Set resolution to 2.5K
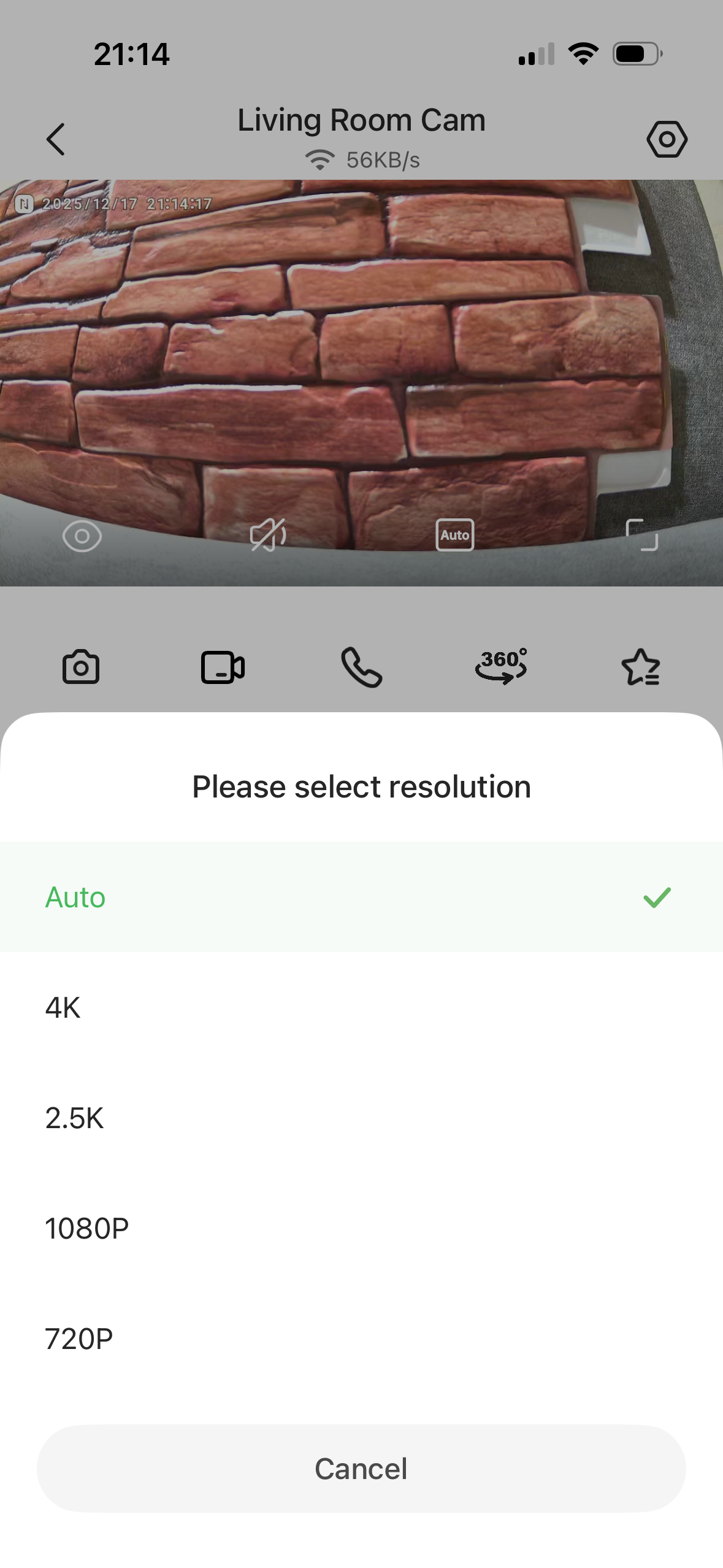The image size is (723, 1568). click(x=361, y=1118)
